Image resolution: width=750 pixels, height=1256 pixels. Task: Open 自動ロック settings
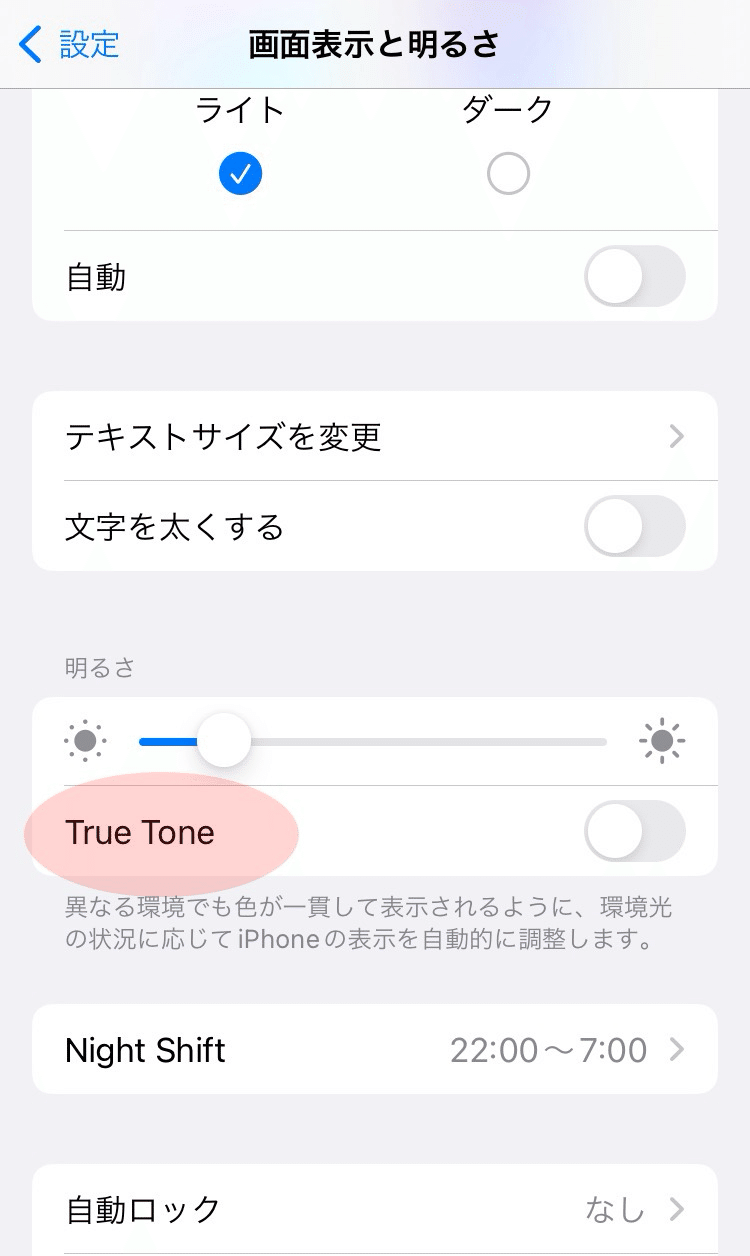coord(375,1209)
